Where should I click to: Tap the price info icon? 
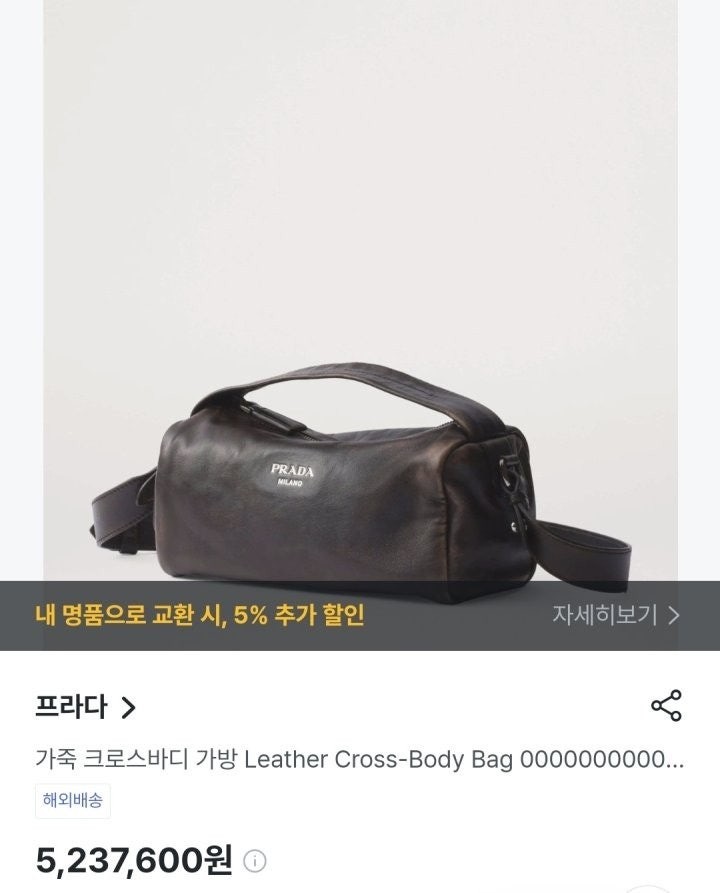[255, 861]
